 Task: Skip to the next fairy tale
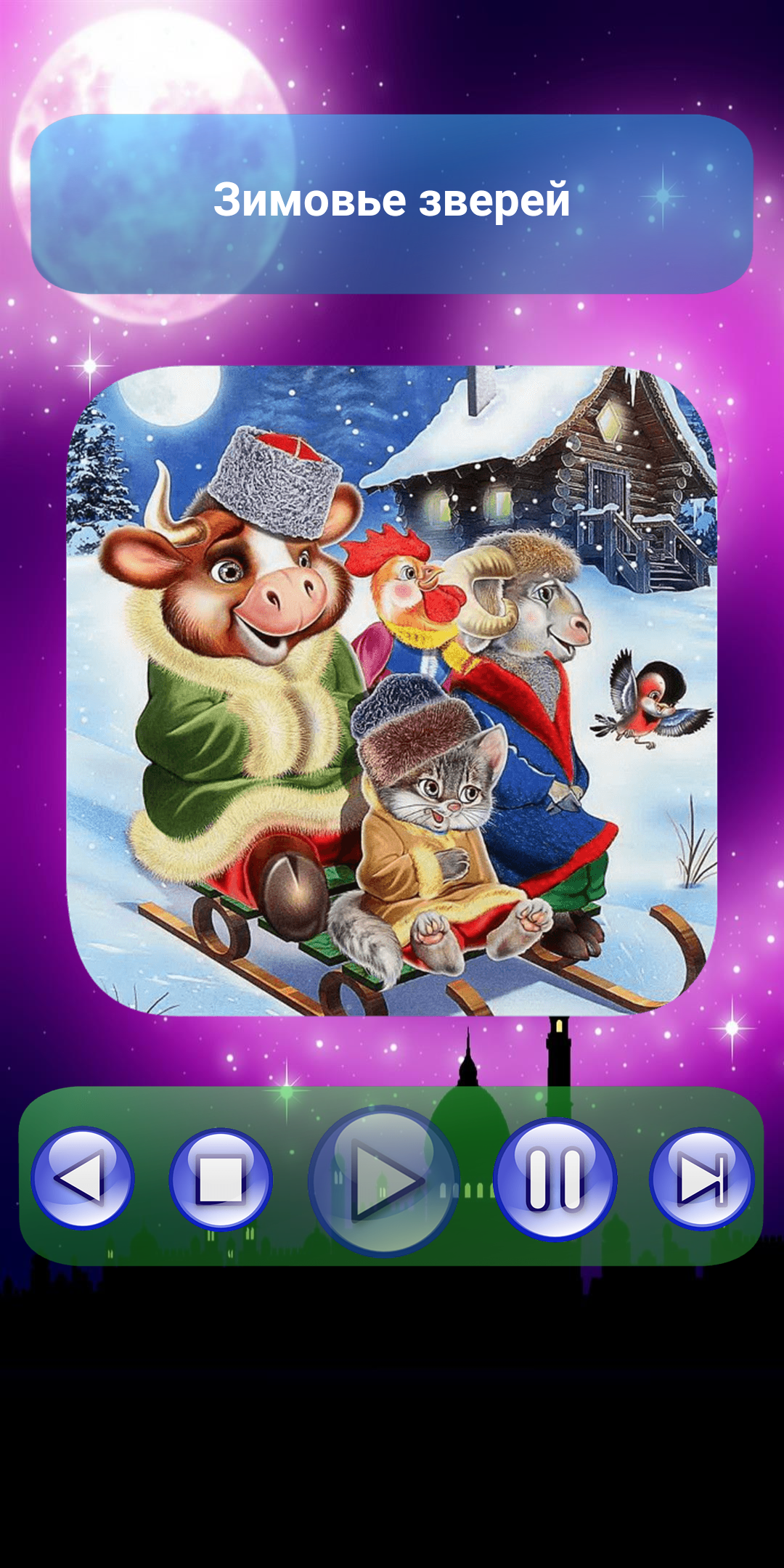(701, 1177)
